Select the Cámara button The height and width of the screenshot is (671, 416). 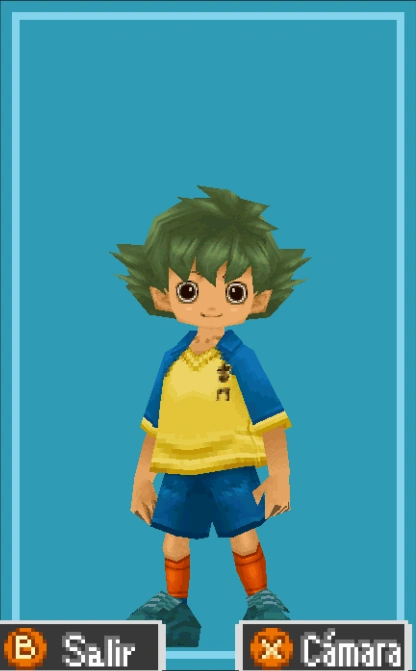(x=325, y=646)
